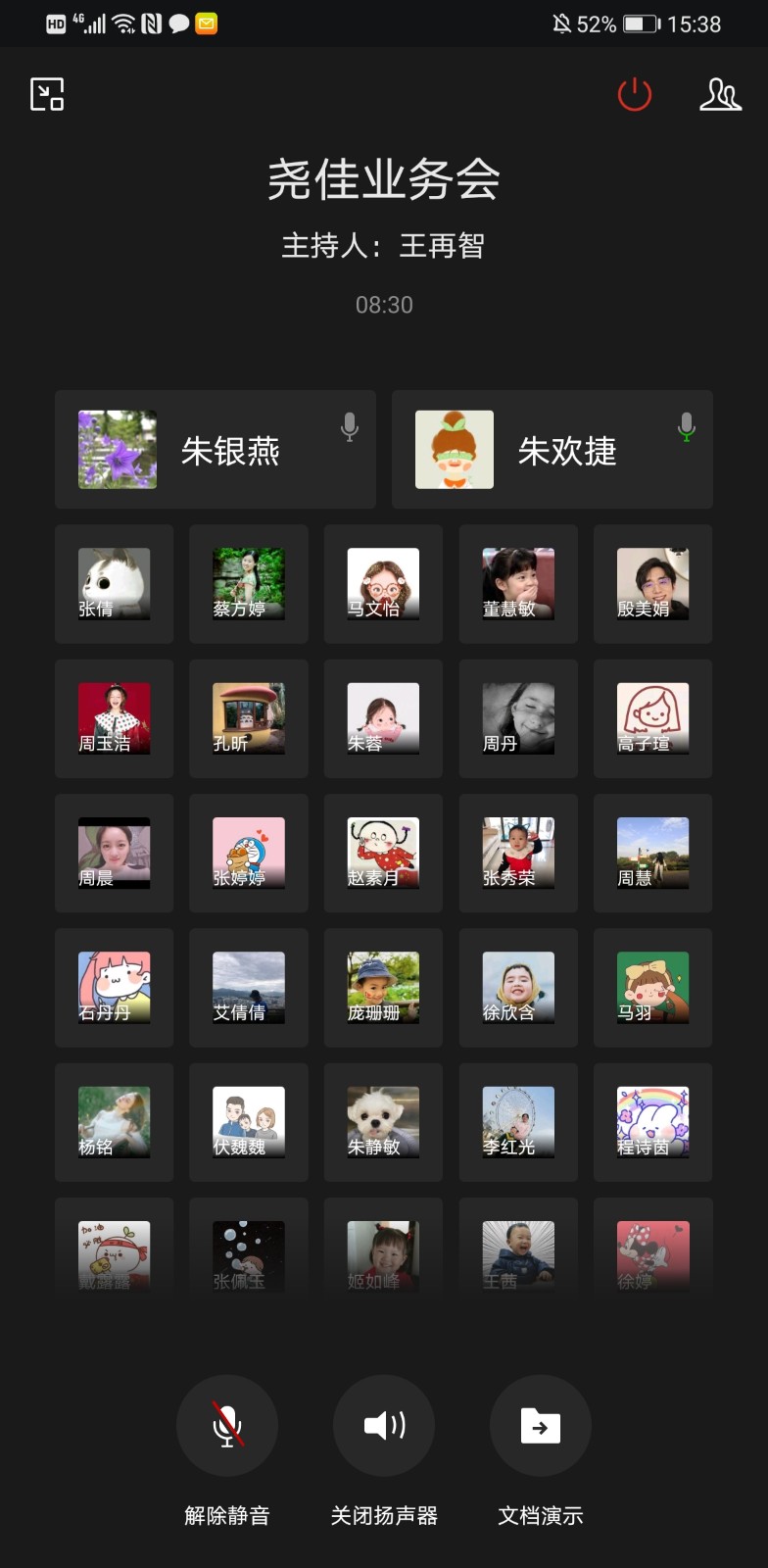768x1568 pixels.
Task: View participant 马文怡
Action: pyautogui.click(x=383, y=584)
